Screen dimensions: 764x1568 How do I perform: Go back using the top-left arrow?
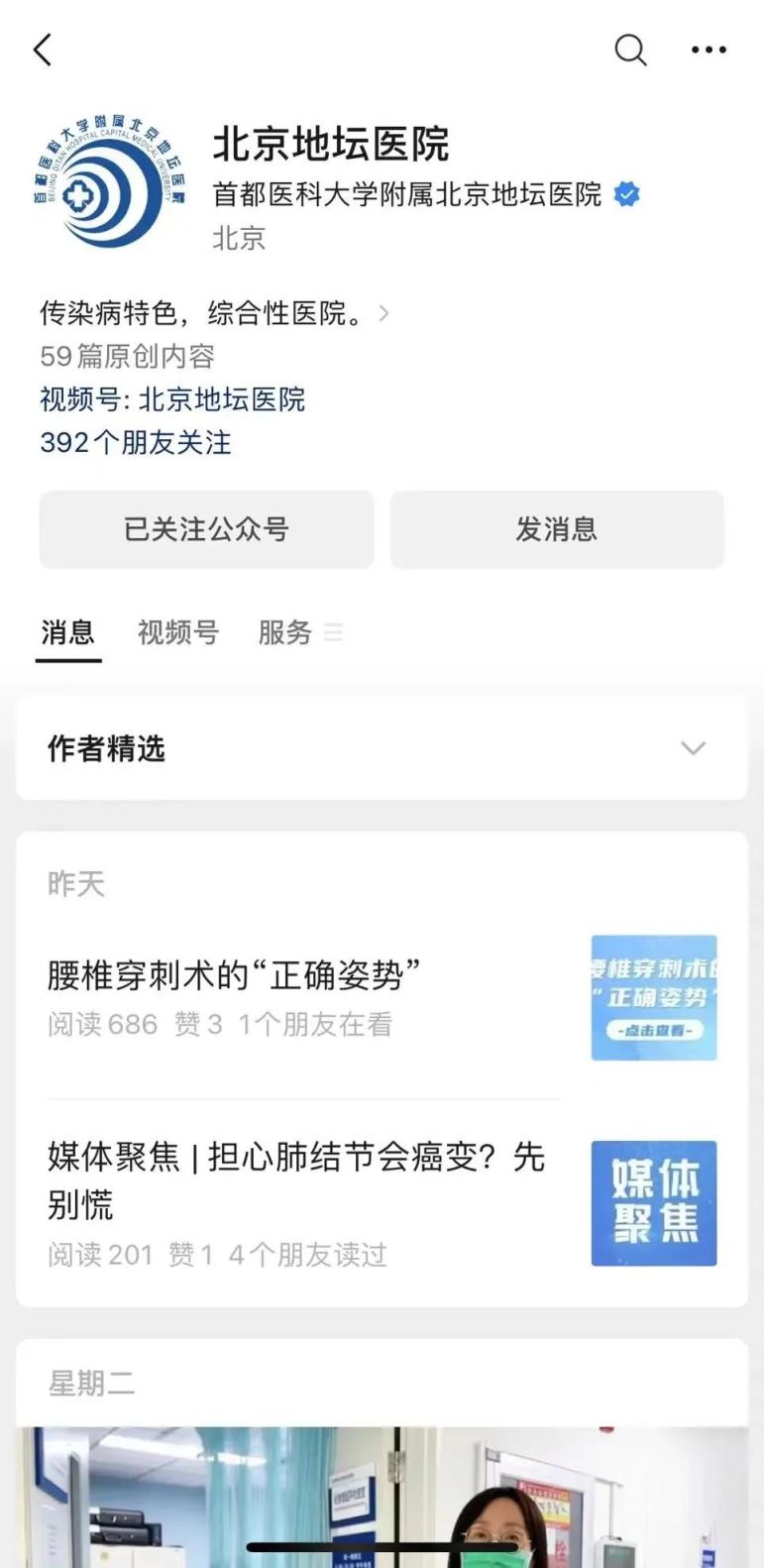click(43, 50)
